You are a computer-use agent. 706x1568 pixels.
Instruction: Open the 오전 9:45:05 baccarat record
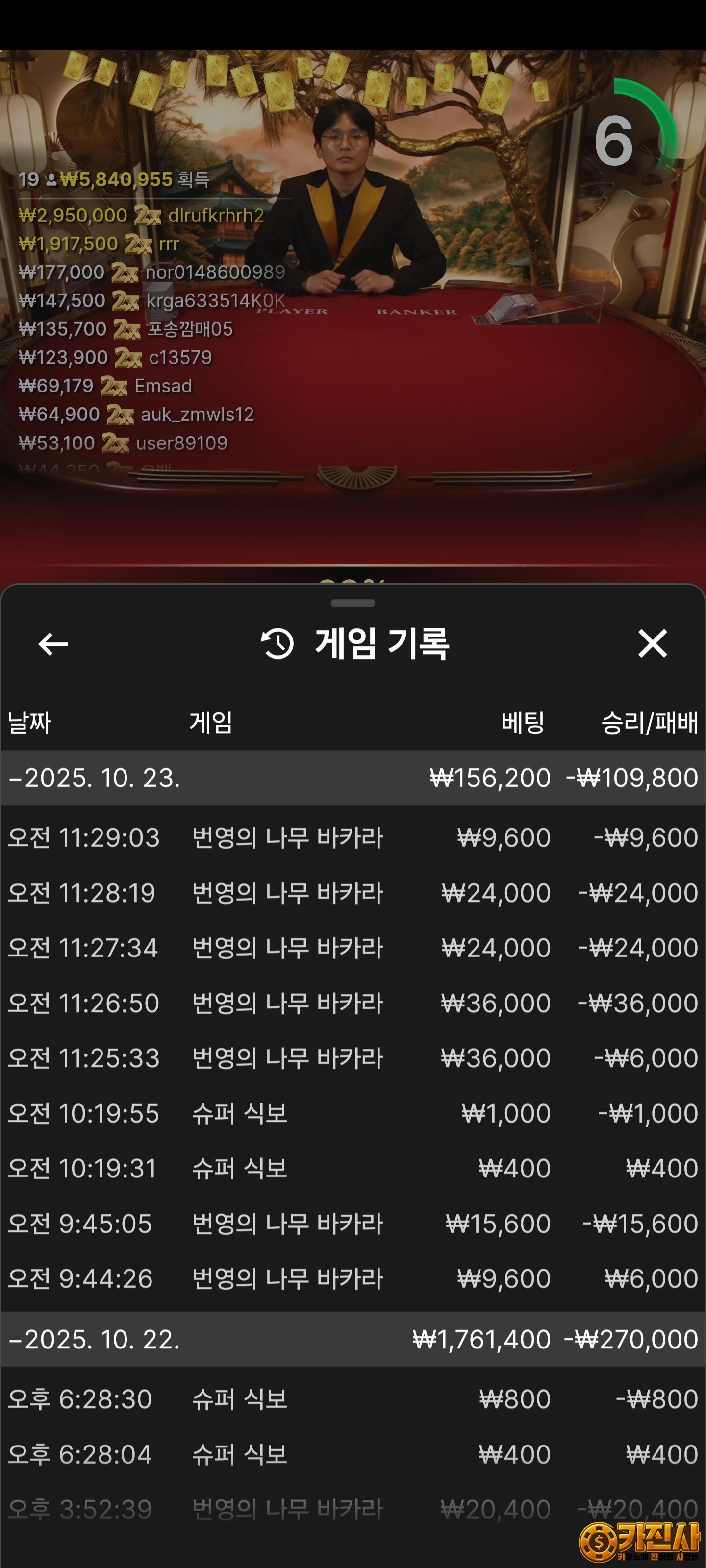click(352, 1224)
